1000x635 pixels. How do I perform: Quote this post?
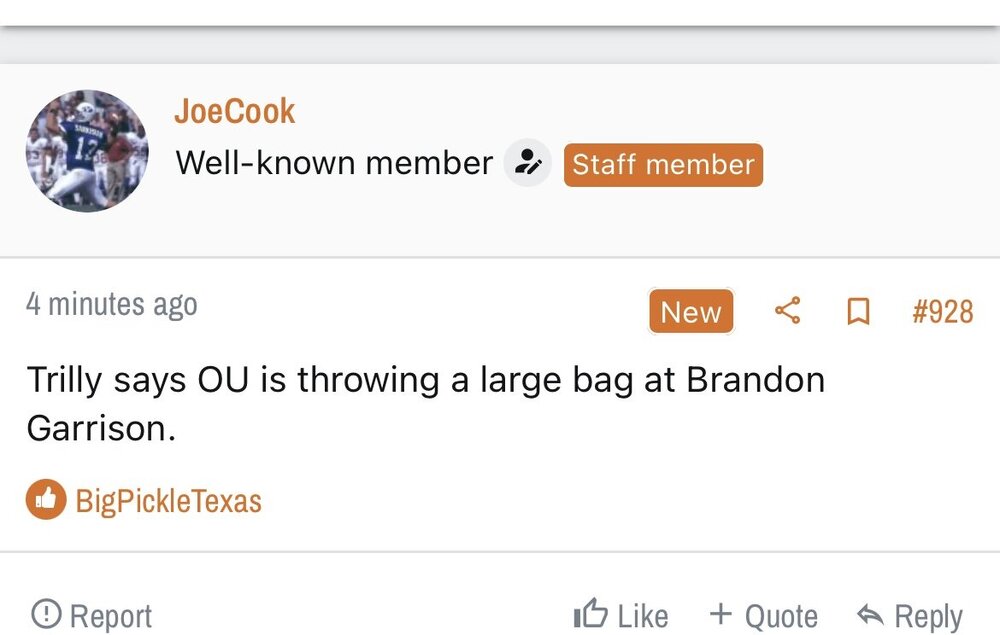763,615
